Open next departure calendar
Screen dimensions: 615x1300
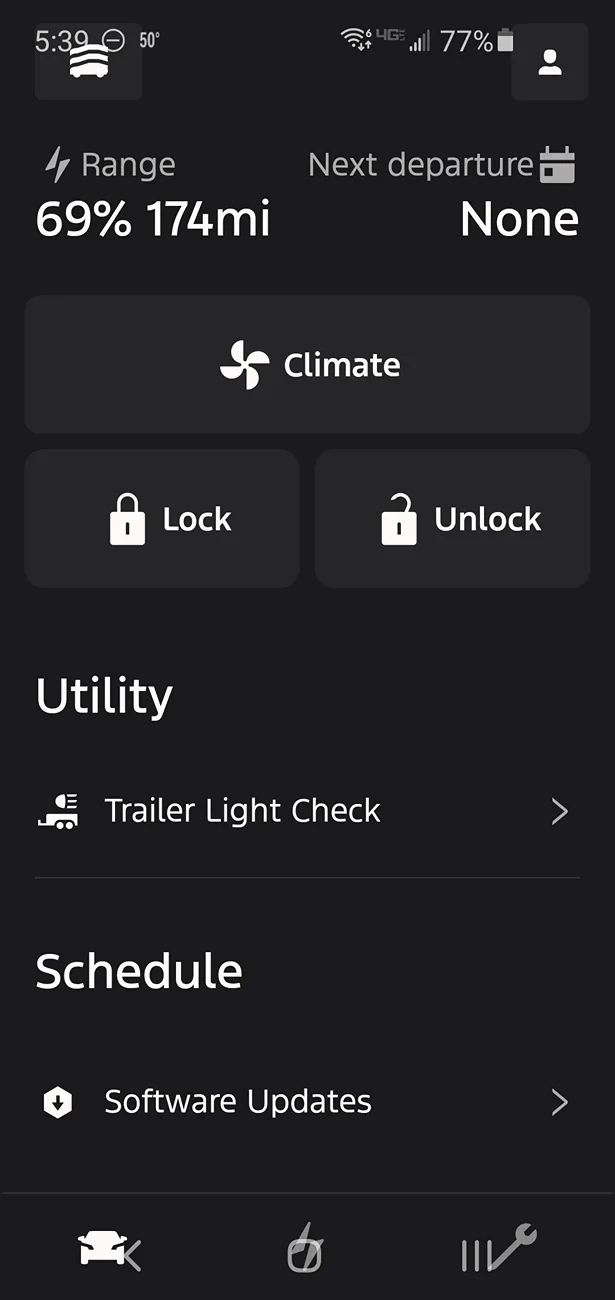pyautogui.click(x=557, y=165)
